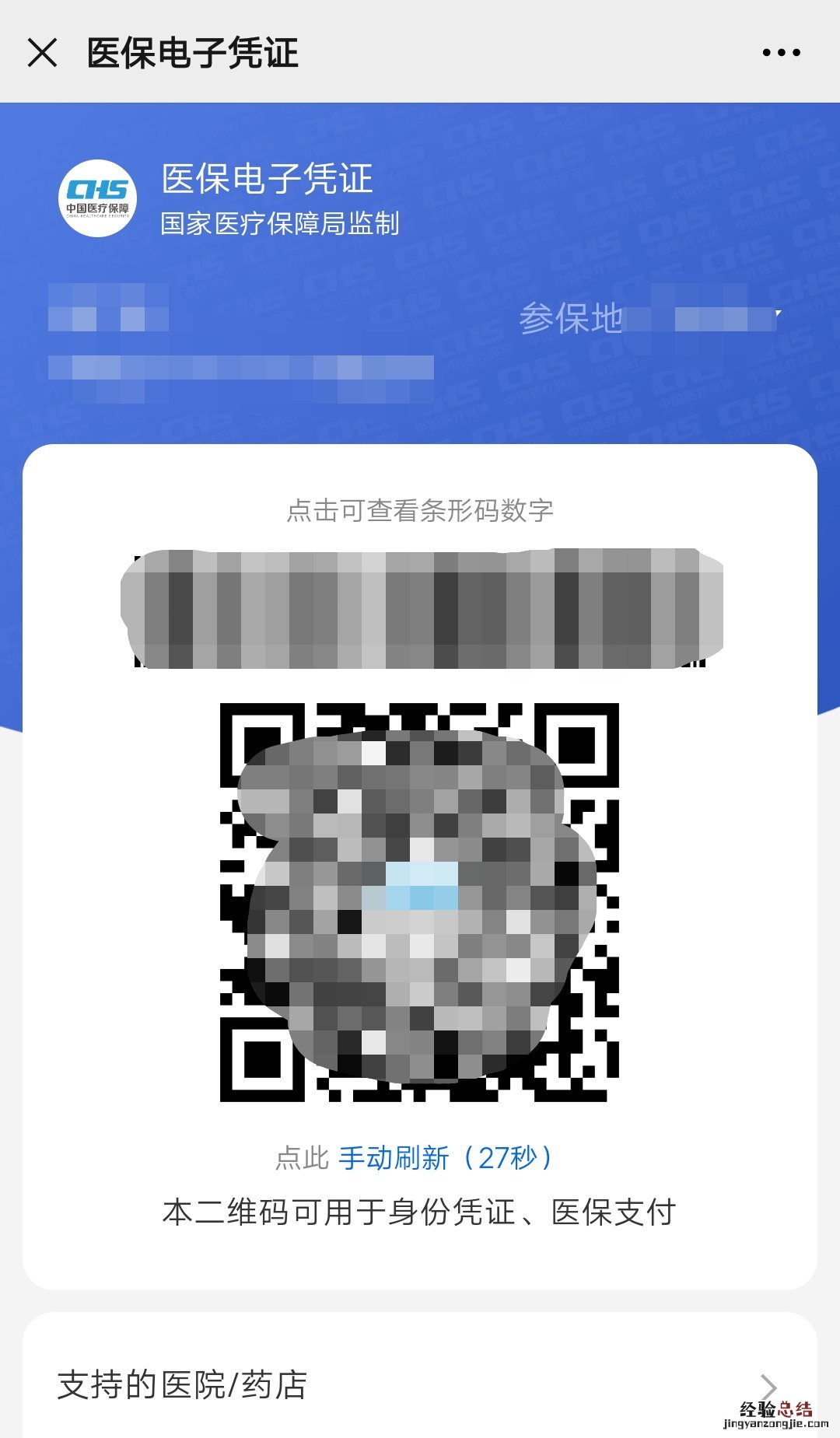Tap 手动刷新 to refresh the code
840x1438 pixels.
(x=394, y=1158)
